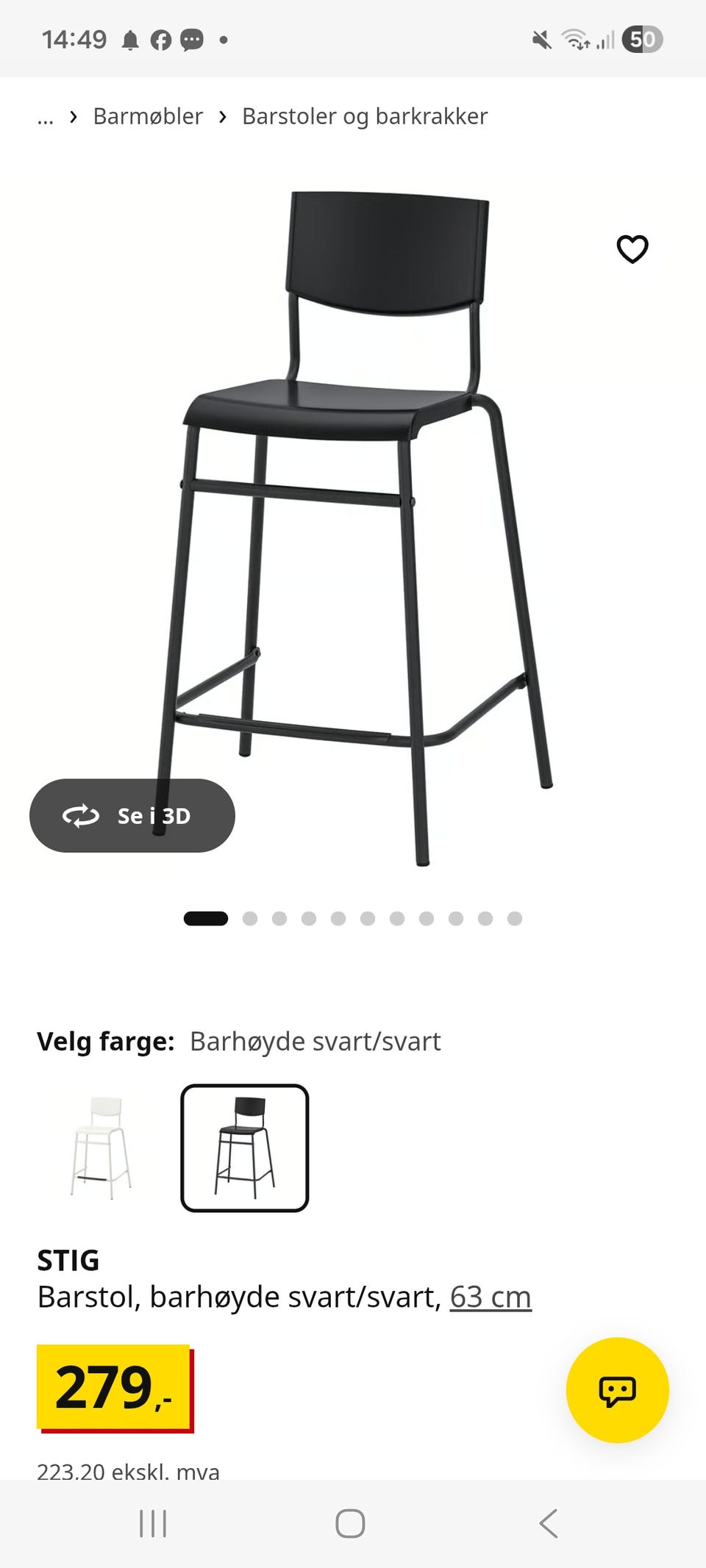Go to Barstoler og barkrakker category
The image size is (706, 1568).
(365, 116)
